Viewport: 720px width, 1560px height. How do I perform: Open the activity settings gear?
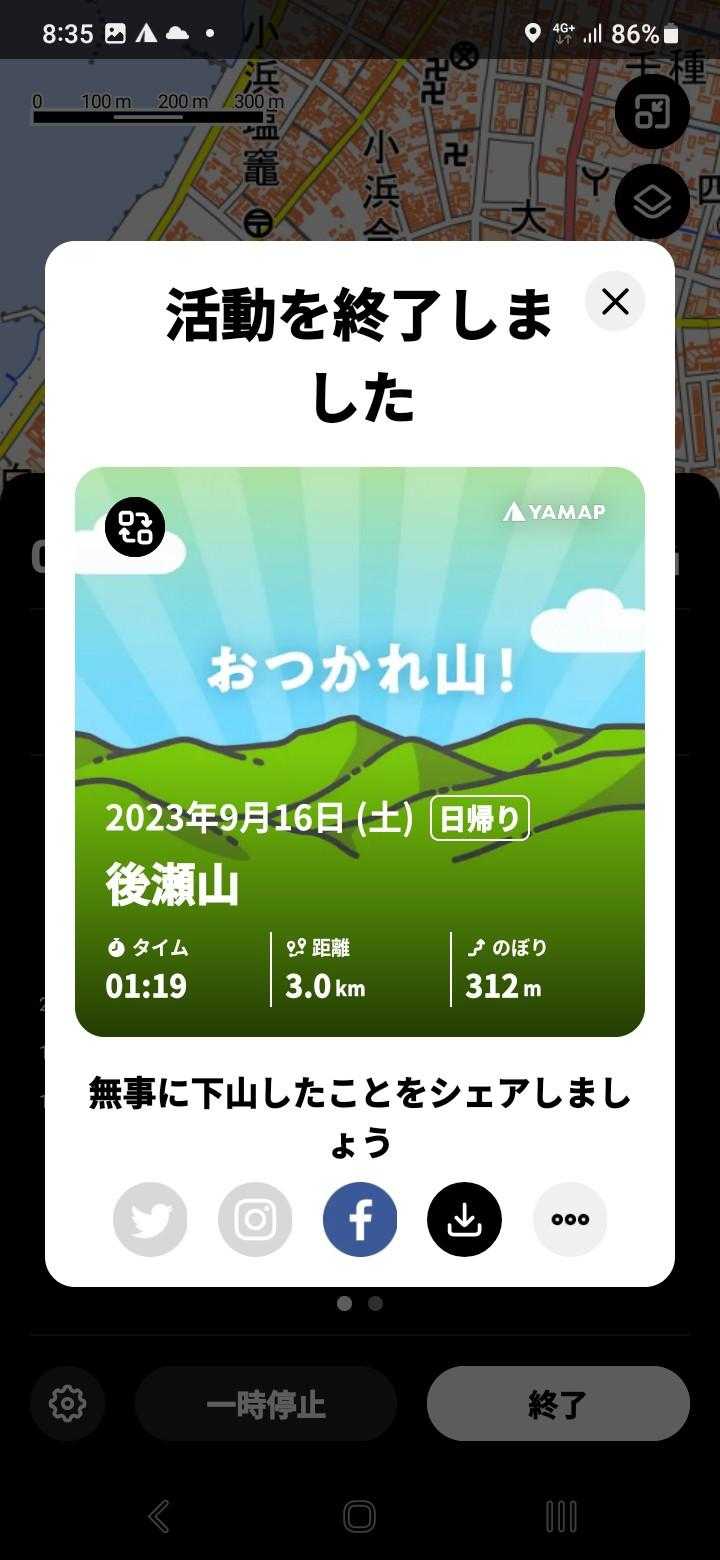(x=67, y=1403)
